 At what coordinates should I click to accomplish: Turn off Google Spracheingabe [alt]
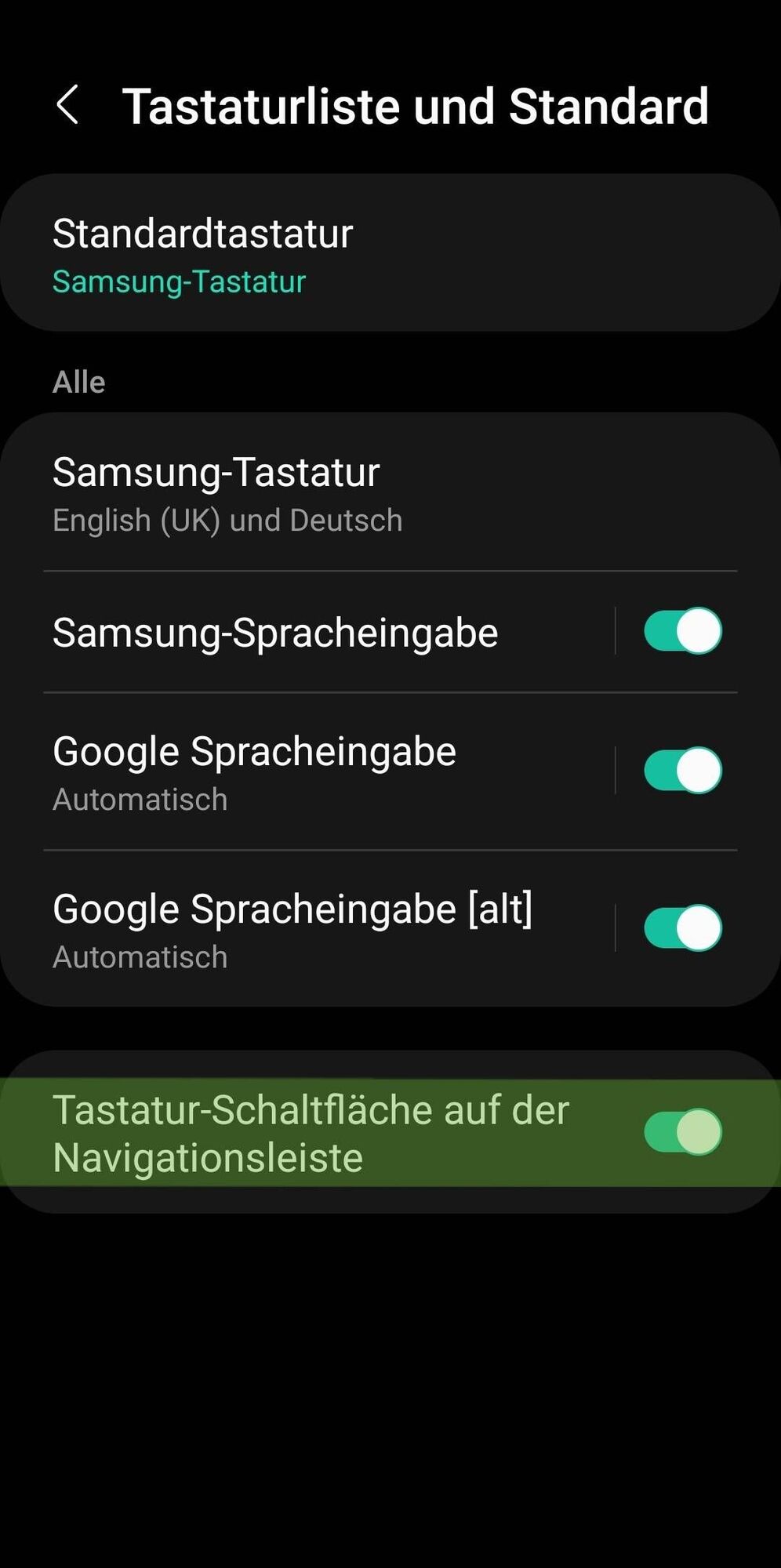681,927
